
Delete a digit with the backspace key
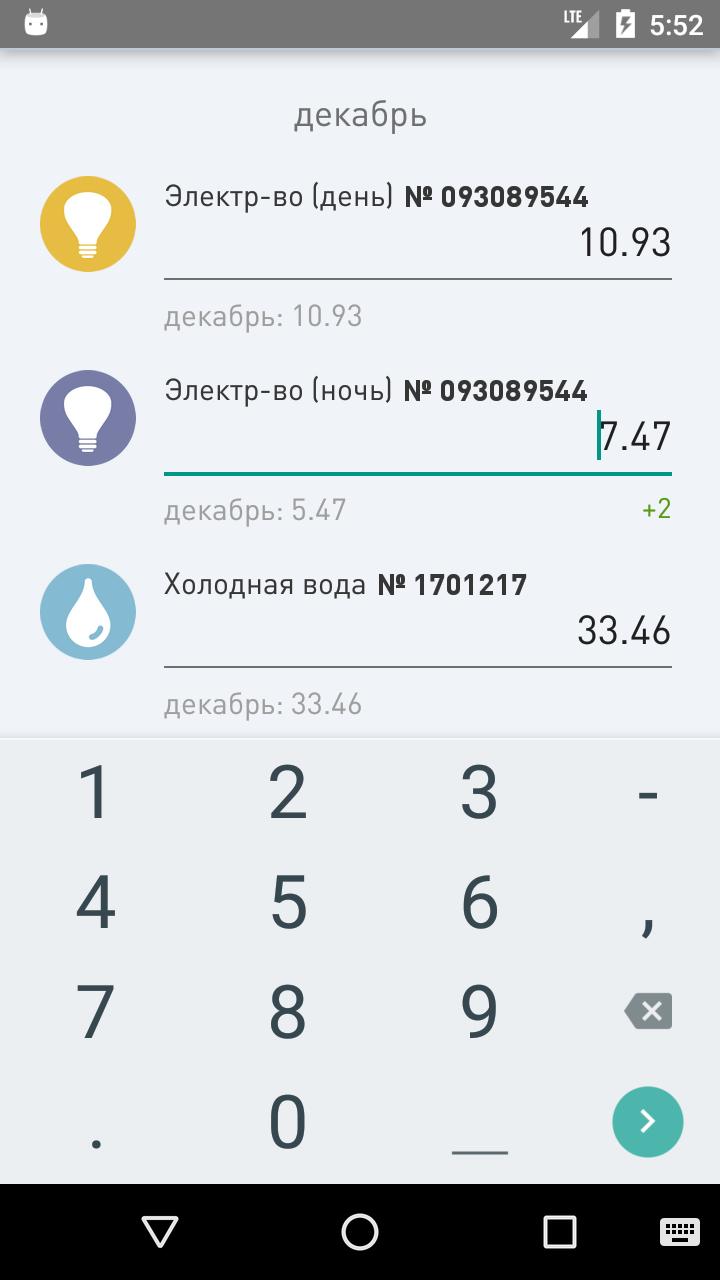648,1012
